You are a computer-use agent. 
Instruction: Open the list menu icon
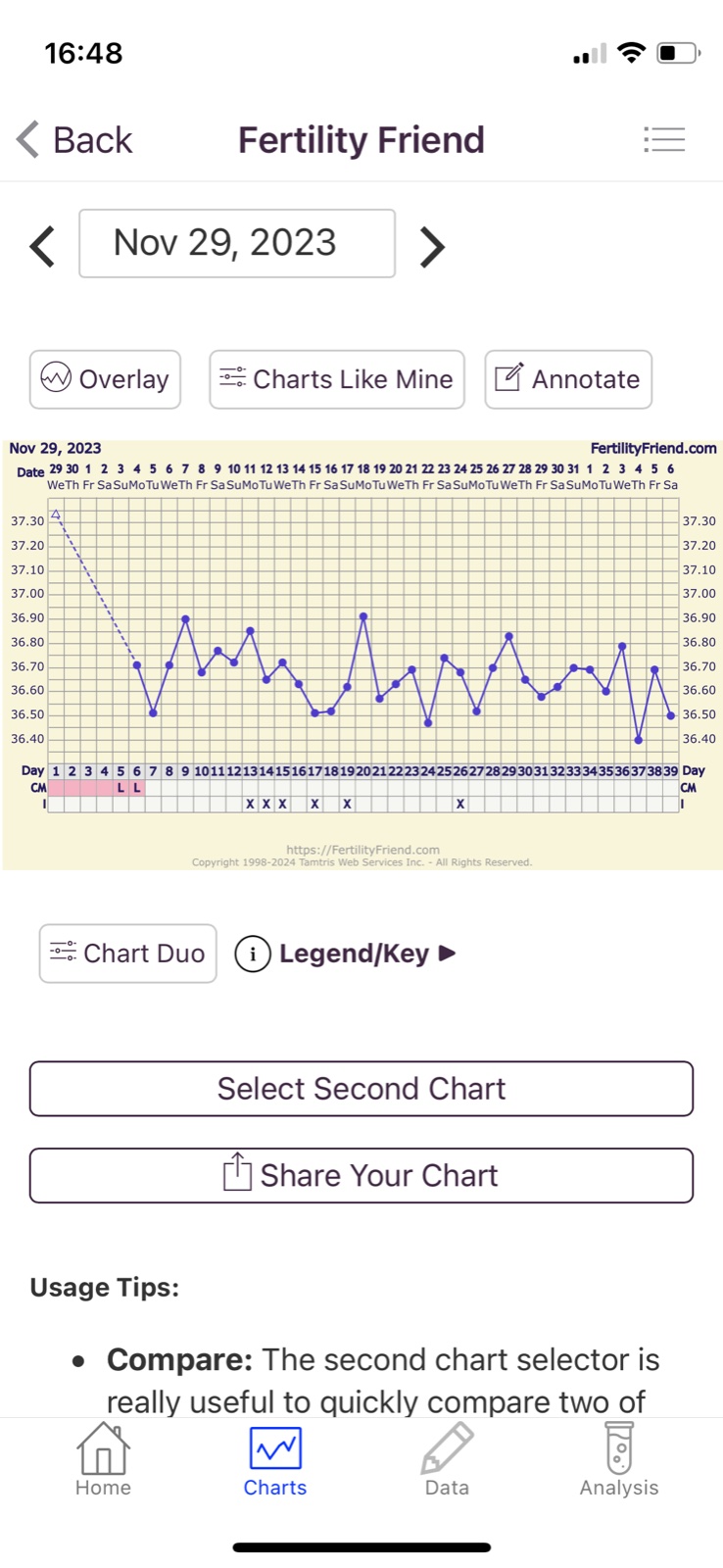(x=663, y=140)
